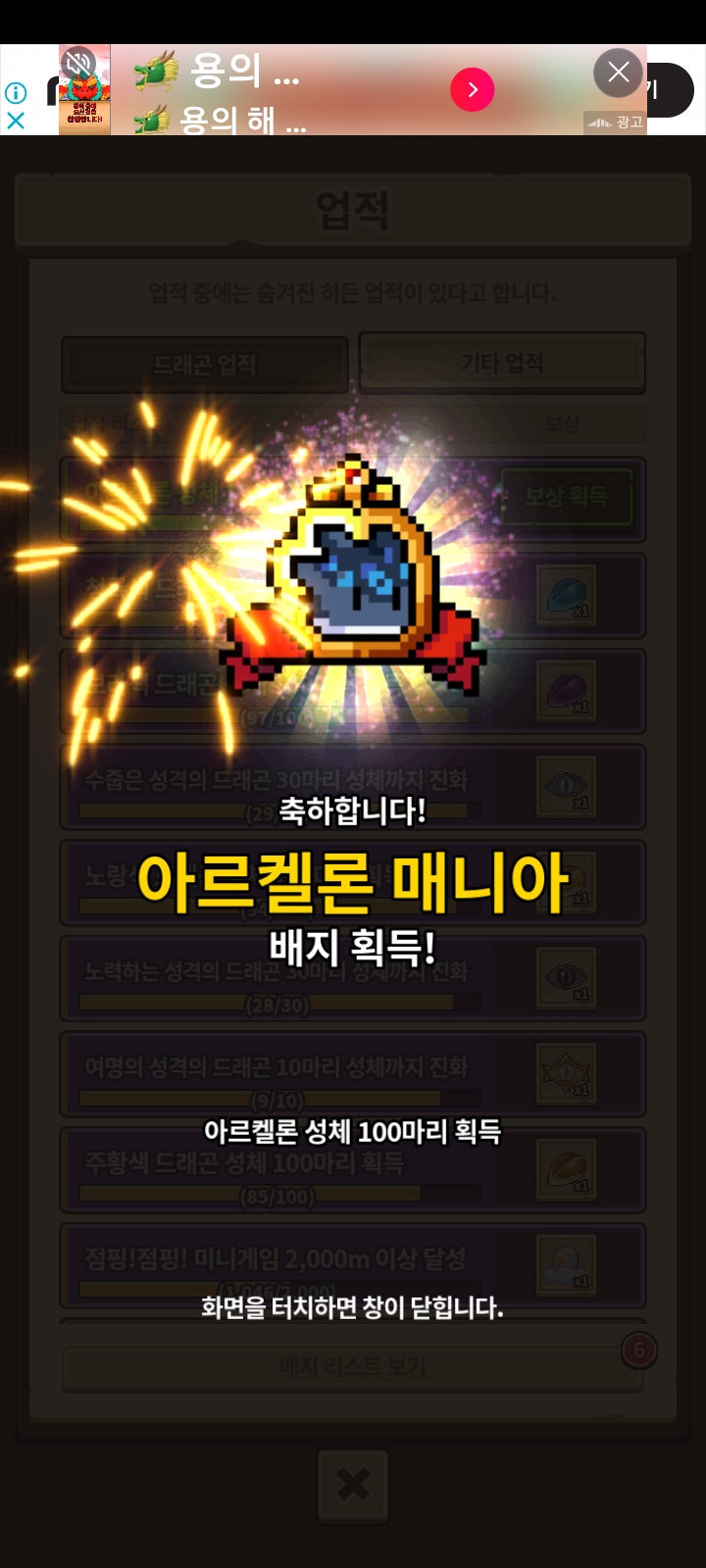Unmute the ad sound icon
Viewport: 706px width, 1568px height.
pyautogui.click(x=77, y=65)
